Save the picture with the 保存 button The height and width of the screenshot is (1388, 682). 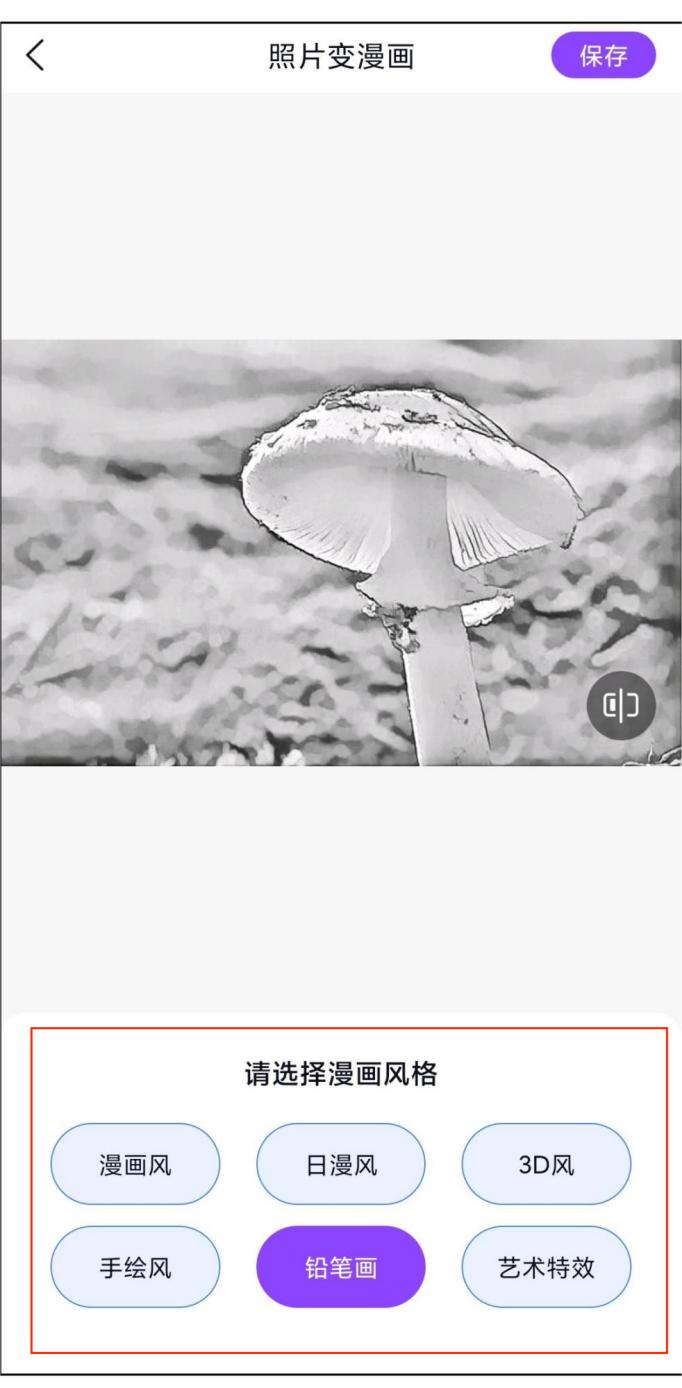603,56
